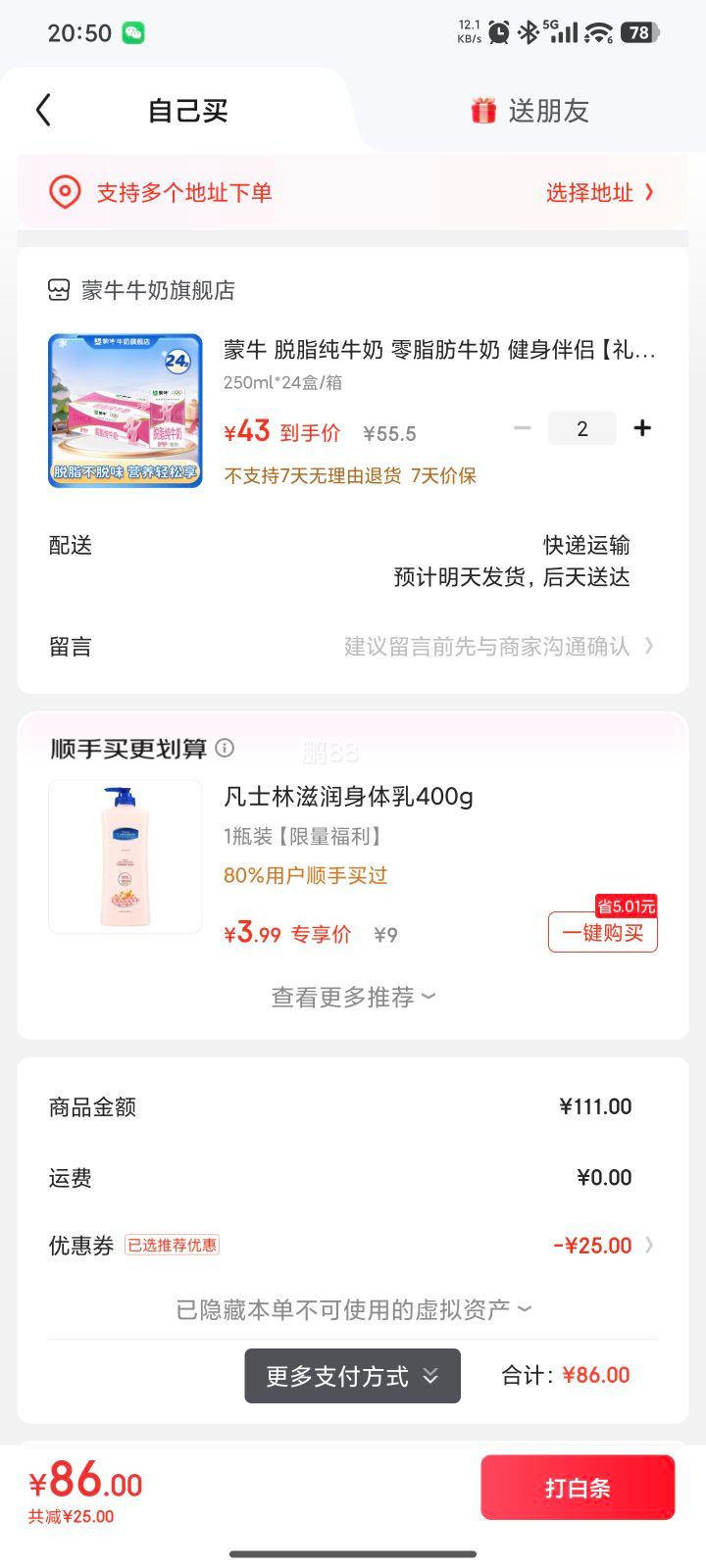
Task: Tap the back arrow at top left
Action: (x=42, y=110)
